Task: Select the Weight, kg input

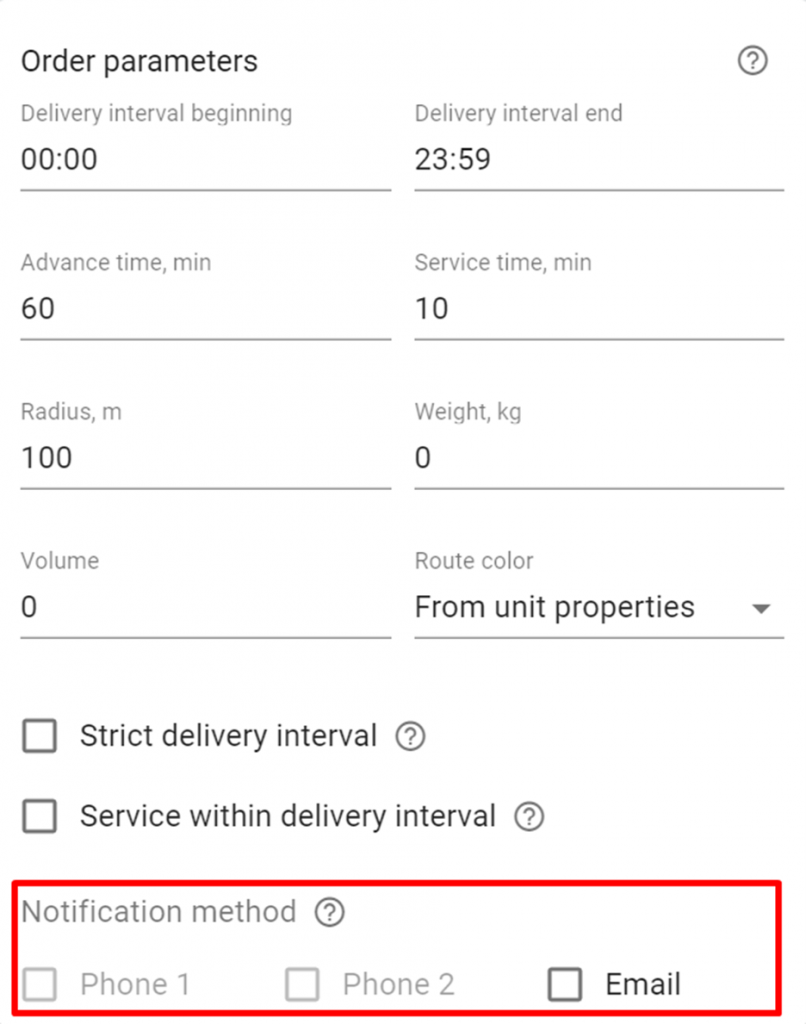Action: 598,458
